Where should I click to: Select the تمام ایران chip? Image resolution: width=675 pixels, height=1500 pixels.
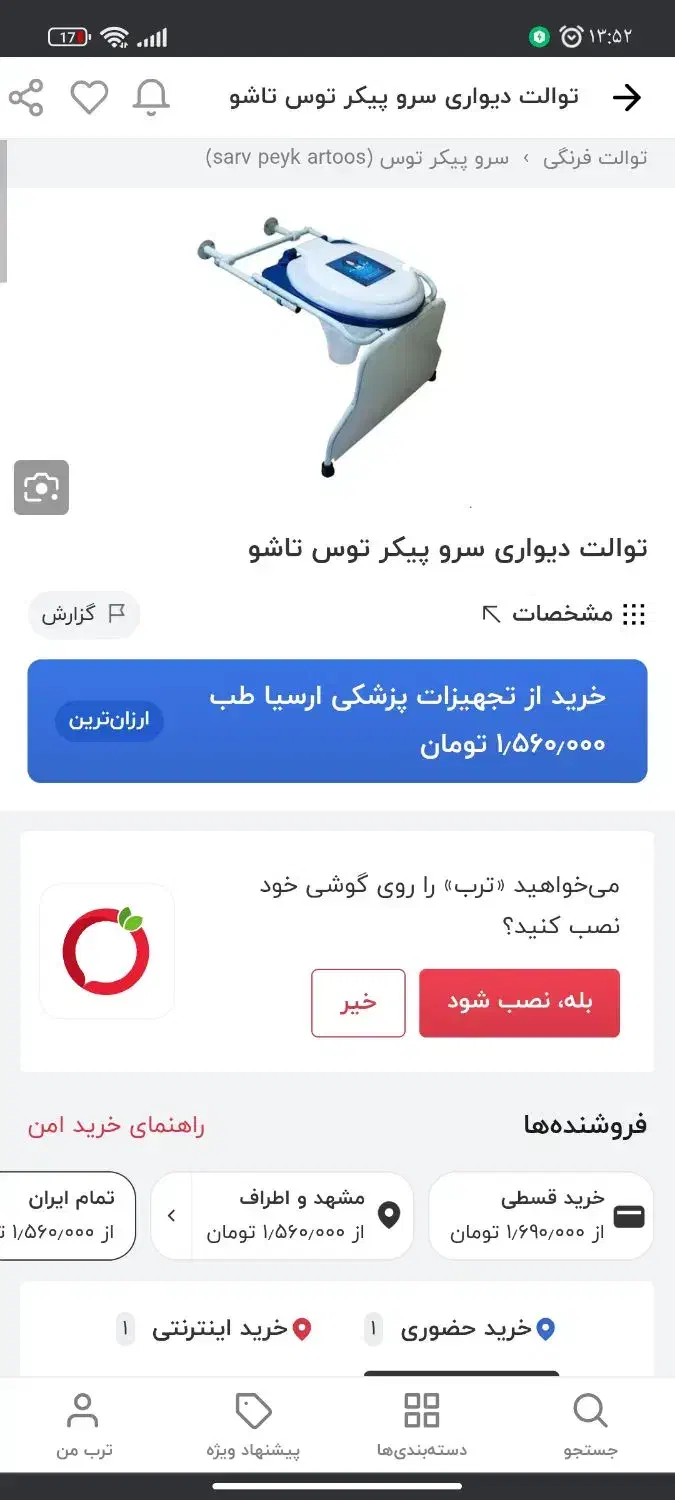[x=67, y=1215]
